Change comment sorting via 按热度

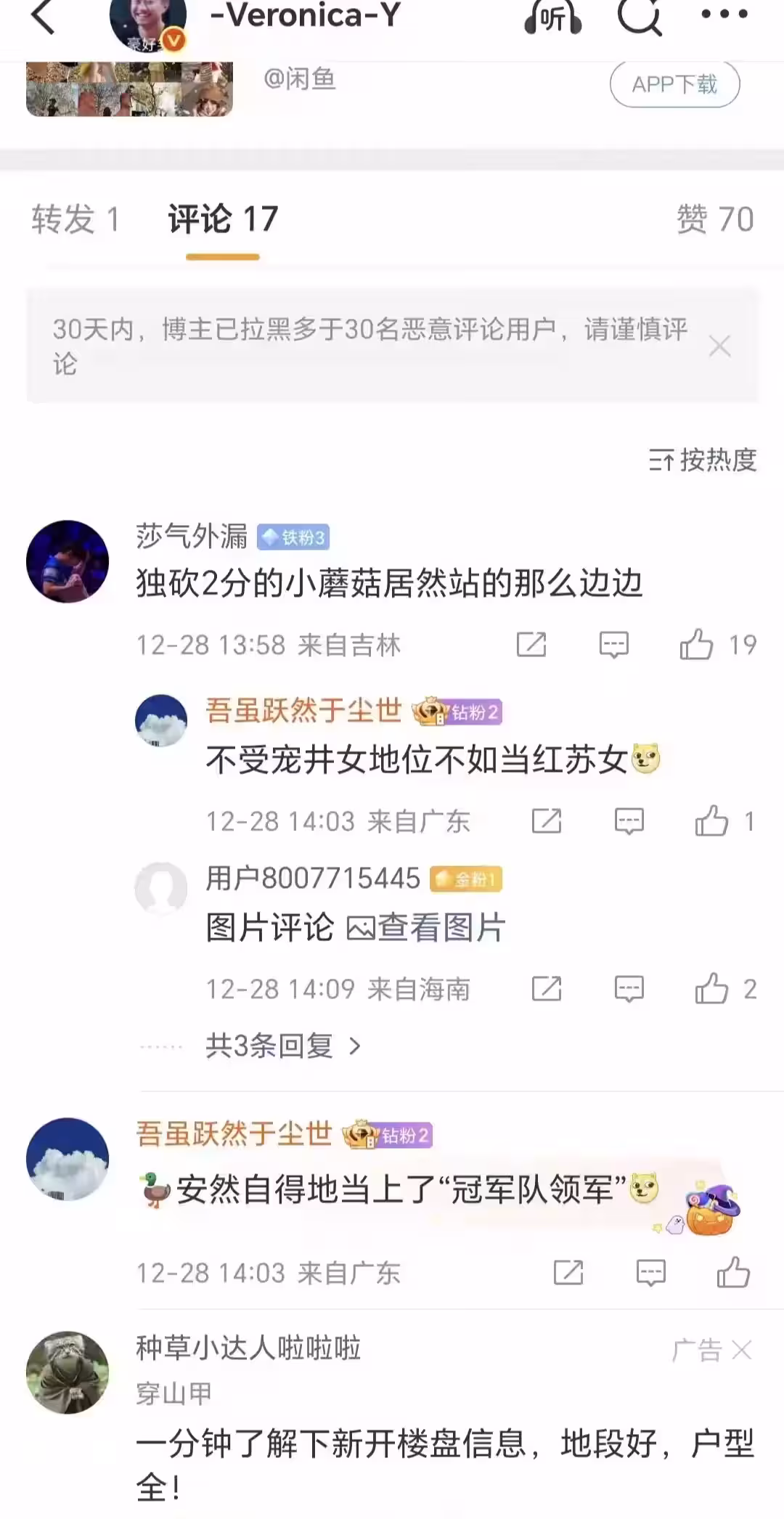tap(703, 460)
